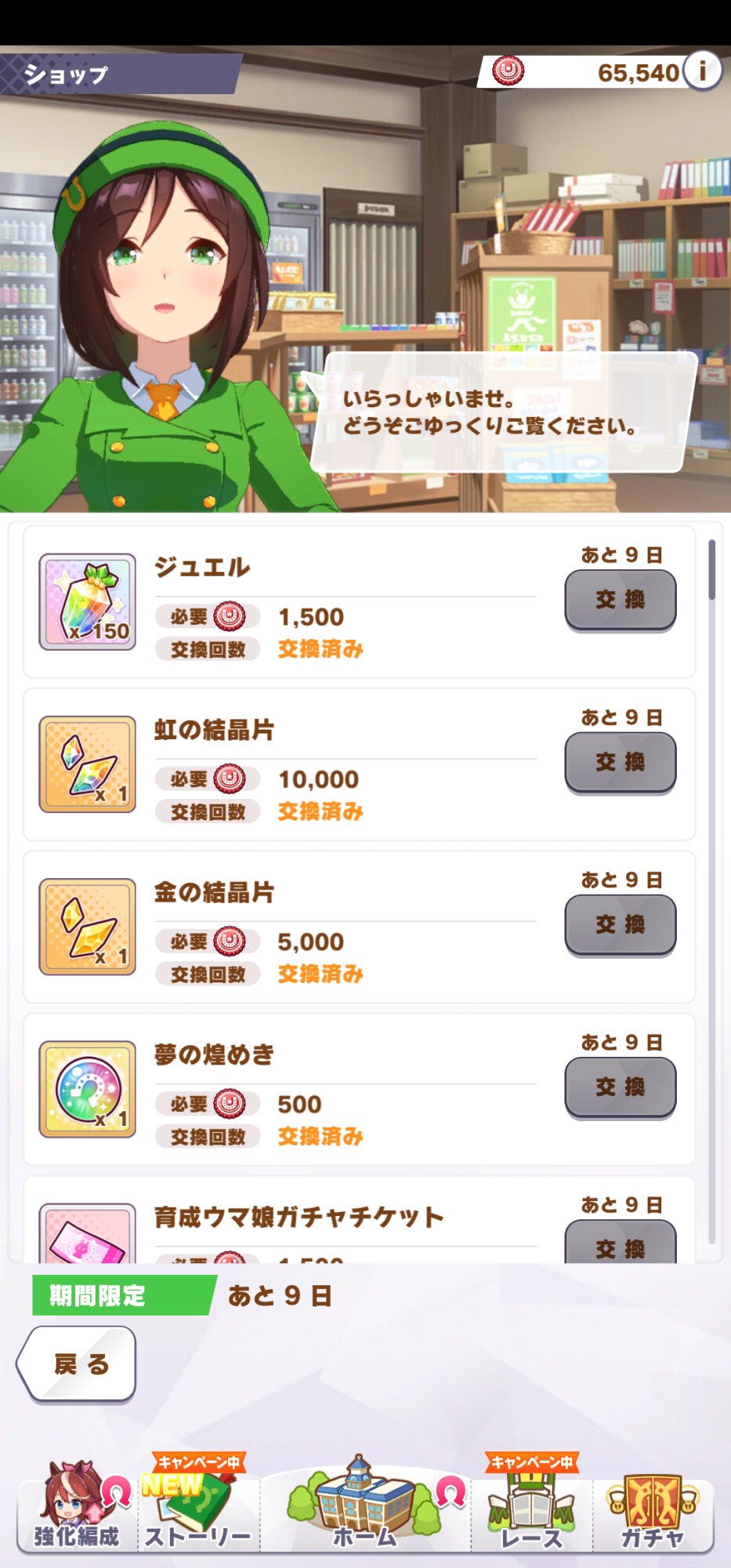The height and width of the screenshot is (1568, 731).
Task: Tap 交換 for 金の結晶片
Action: pyautogui.click(x=620, y=924)
